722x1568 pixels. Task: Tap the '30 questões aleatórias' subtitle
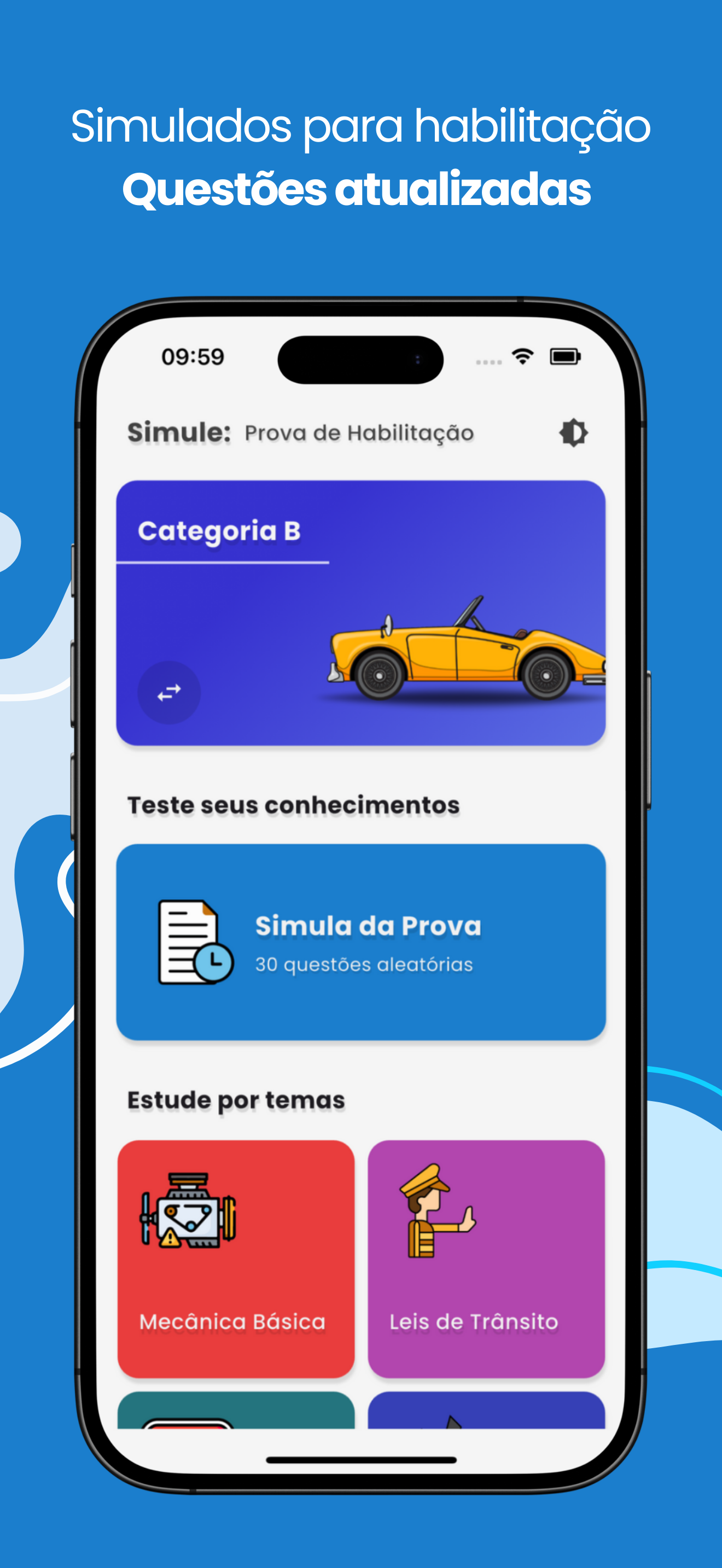[363, 963]
